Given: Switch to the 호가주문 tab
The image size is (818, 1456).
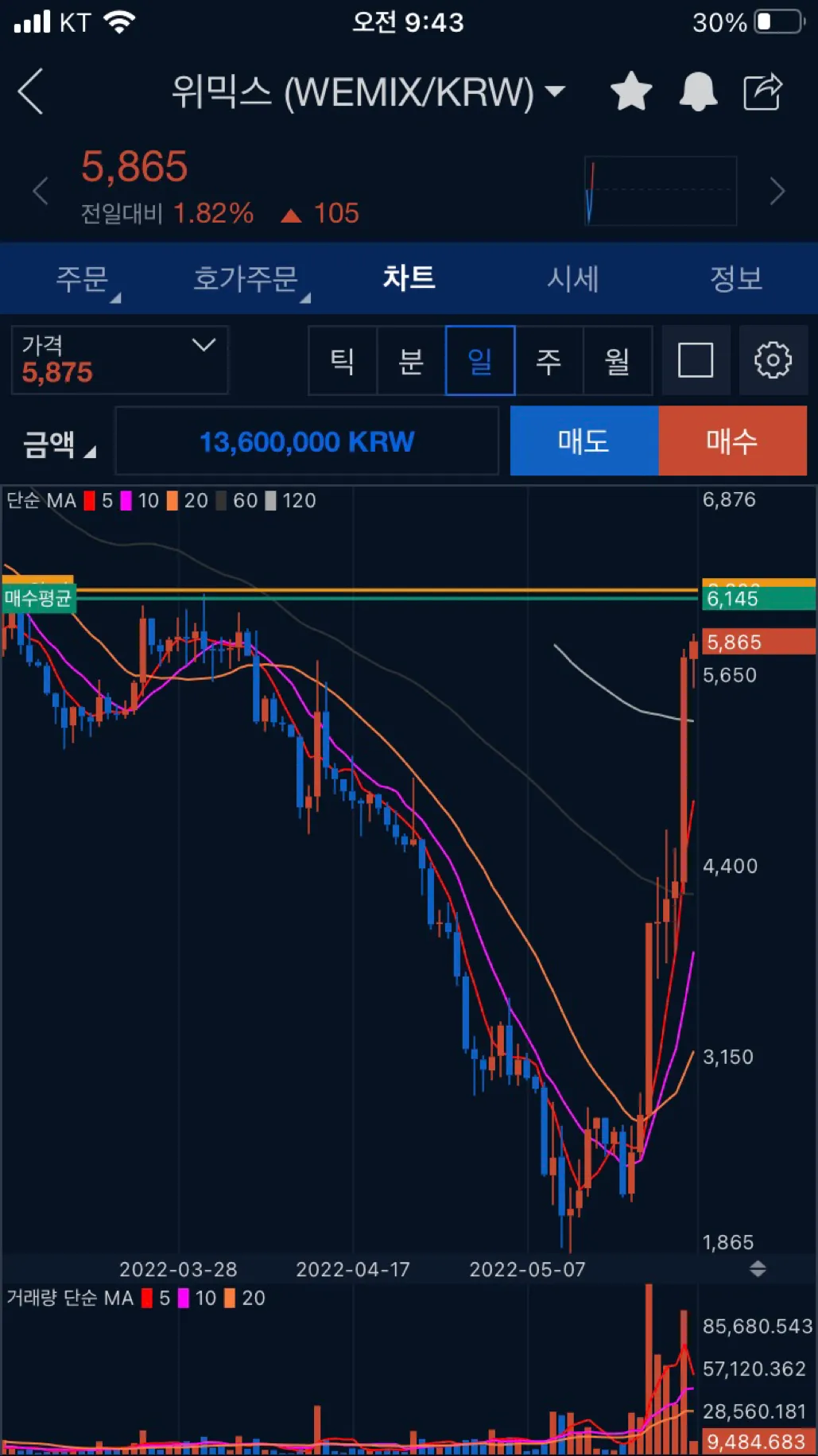Looking at the screenshot, I should click(x=246, y=278).
